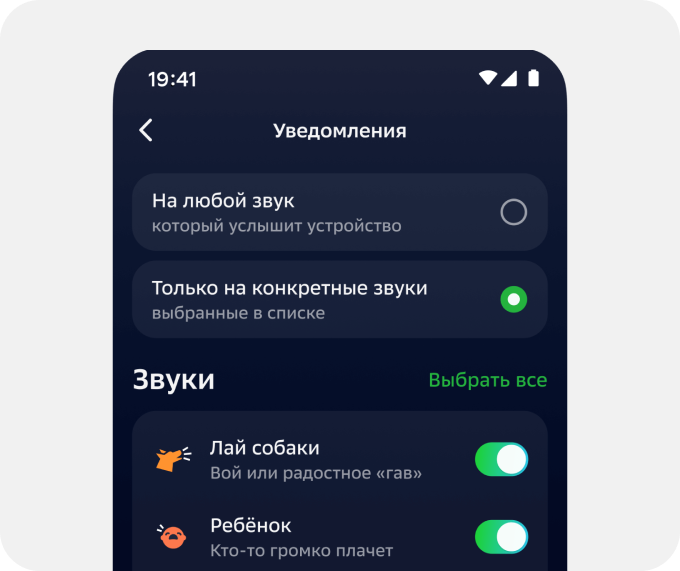Tap the Выбрать все link
Image resolution: width=680 pixels, height=571 pixels.
pyautogui.click(x=487, y=380)
